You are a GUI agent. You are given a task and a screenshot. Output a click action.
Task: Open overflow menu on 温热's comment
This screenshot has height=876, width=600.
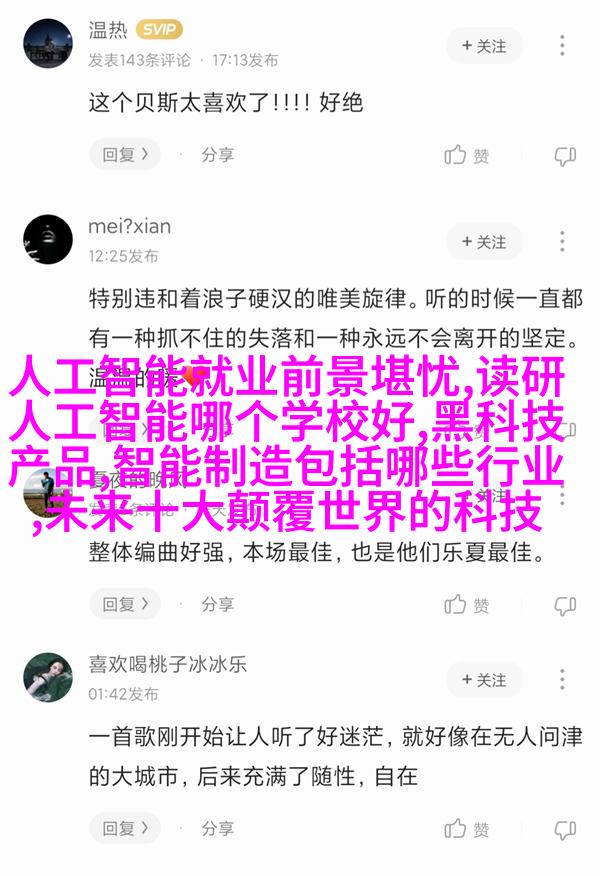563,46
